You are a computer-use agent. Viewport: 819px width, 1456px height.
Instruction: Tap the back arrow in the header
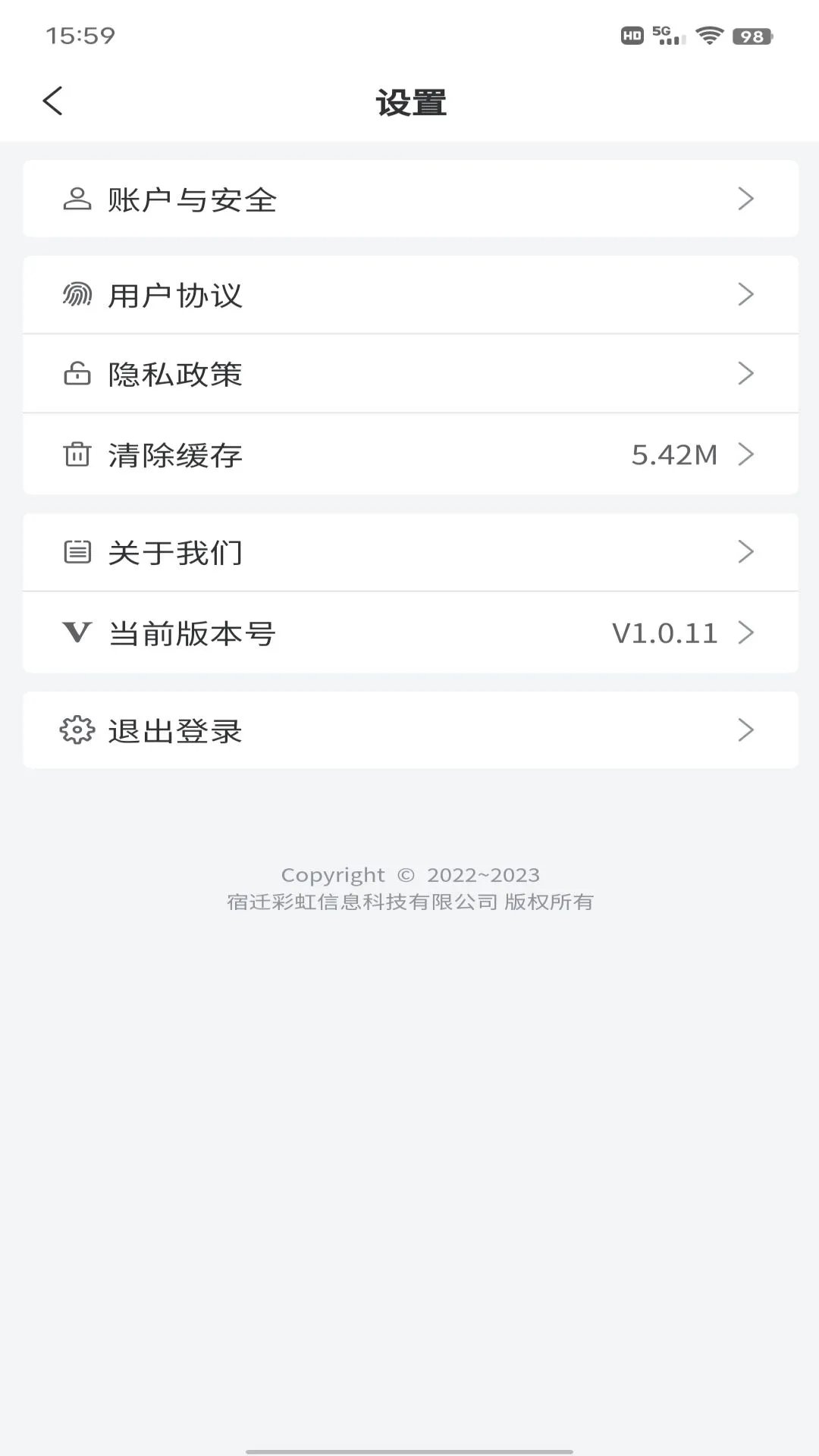point(53,101)
